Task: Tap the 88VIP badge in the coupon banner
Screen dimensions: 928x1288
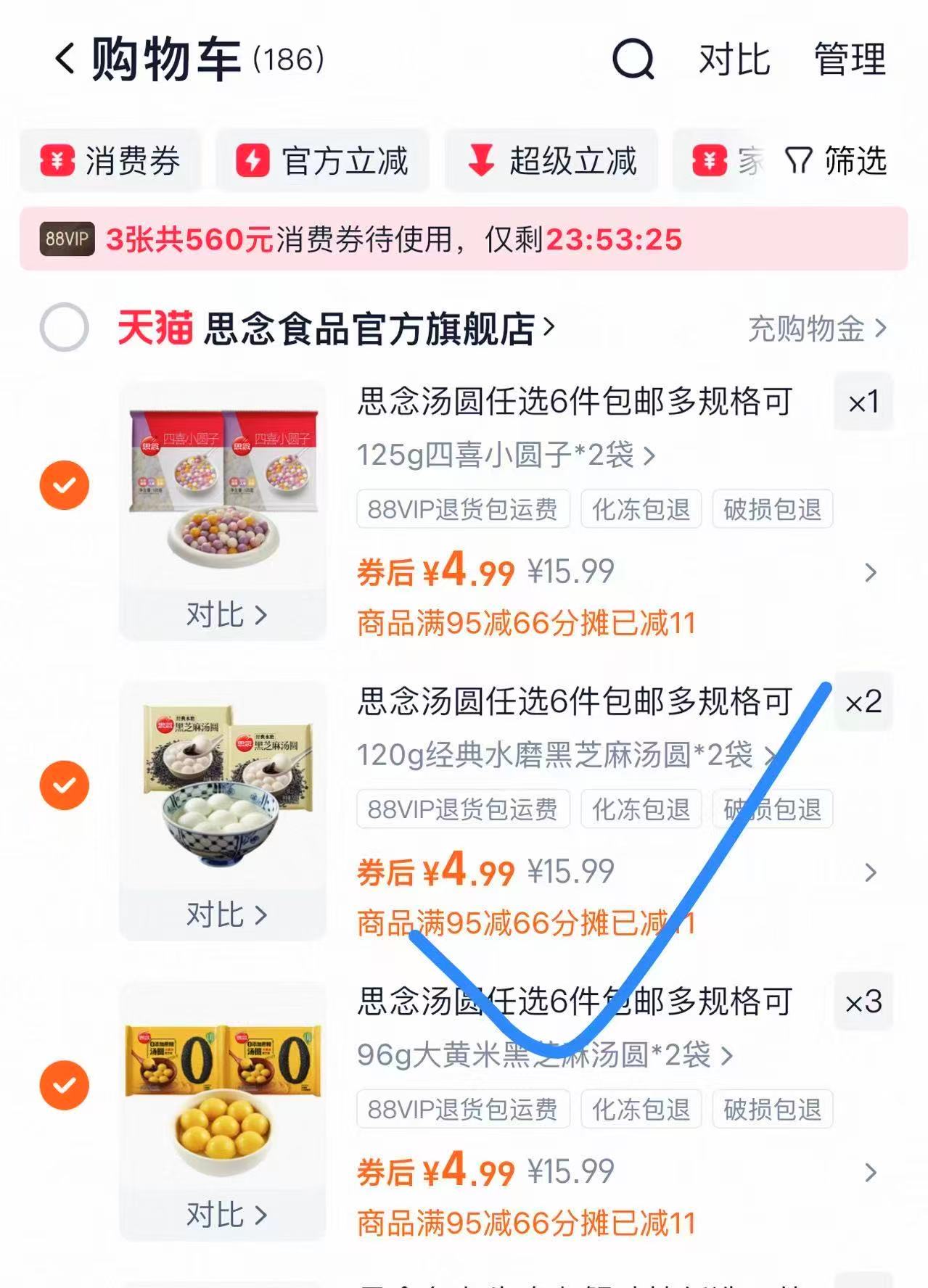Action: [x=67, y=238]
